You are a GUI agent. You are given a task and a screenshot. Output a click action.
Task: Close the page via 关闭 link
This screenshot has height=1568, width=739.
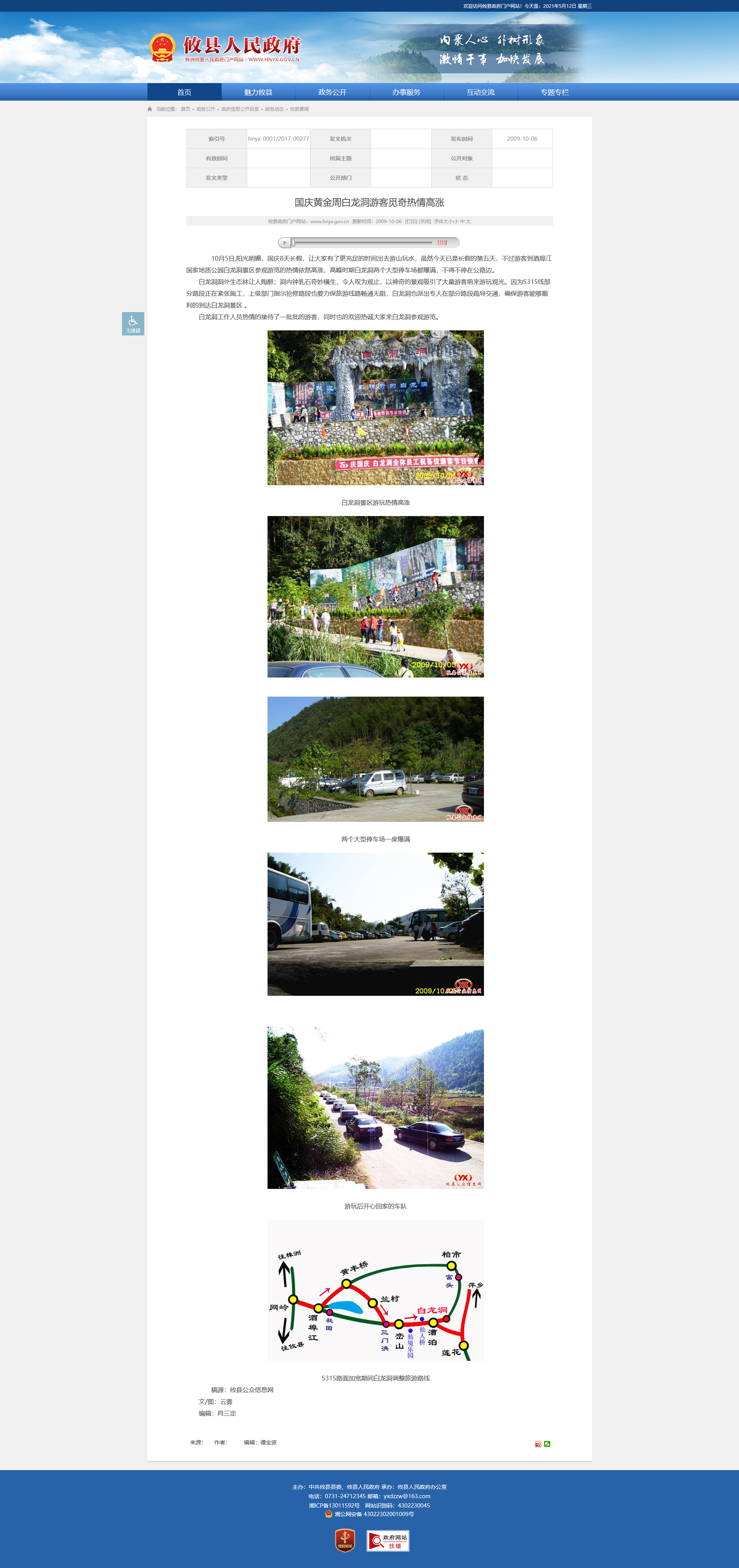[x=425, y=222]
